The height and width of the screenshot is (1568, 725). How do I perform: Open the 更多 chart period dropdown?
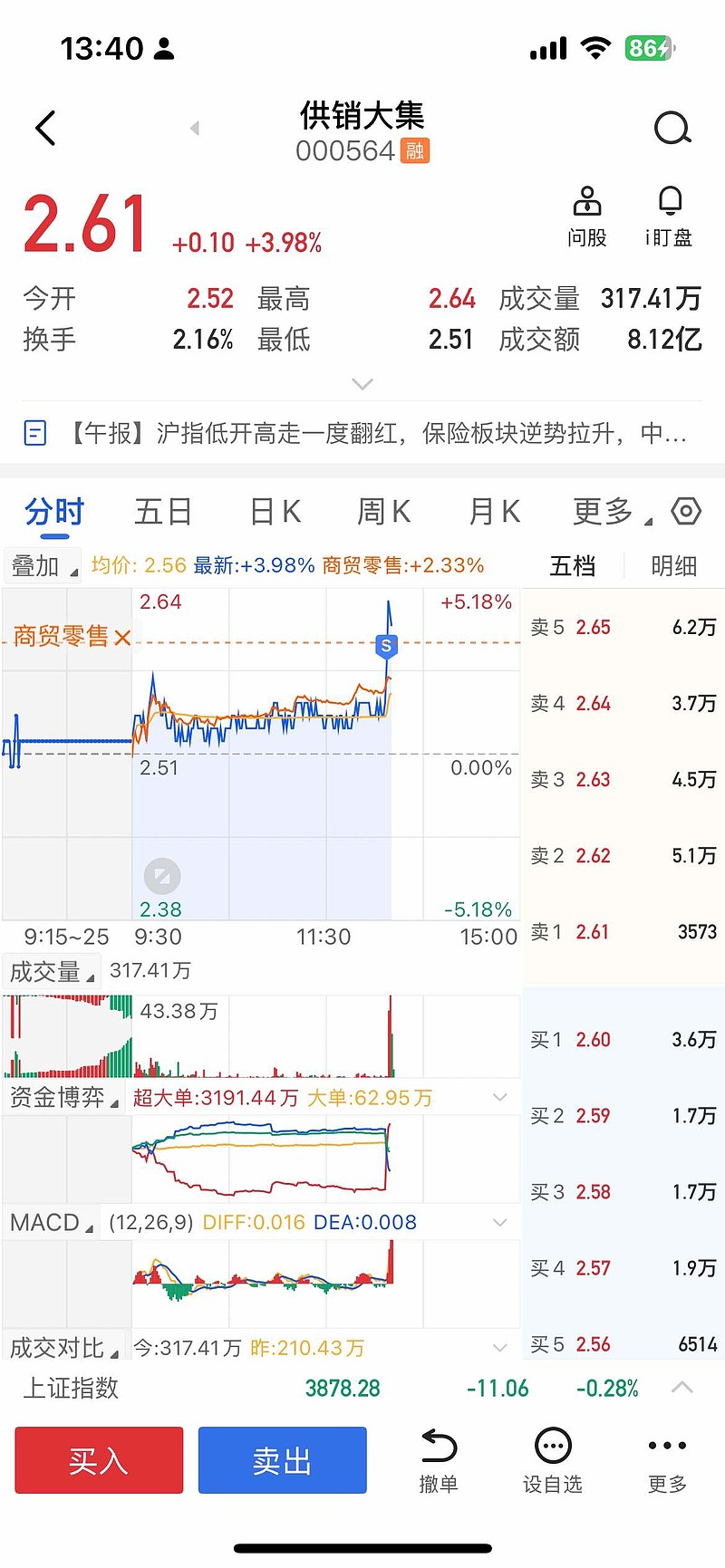pyautogui.click(x=610, y=512)
